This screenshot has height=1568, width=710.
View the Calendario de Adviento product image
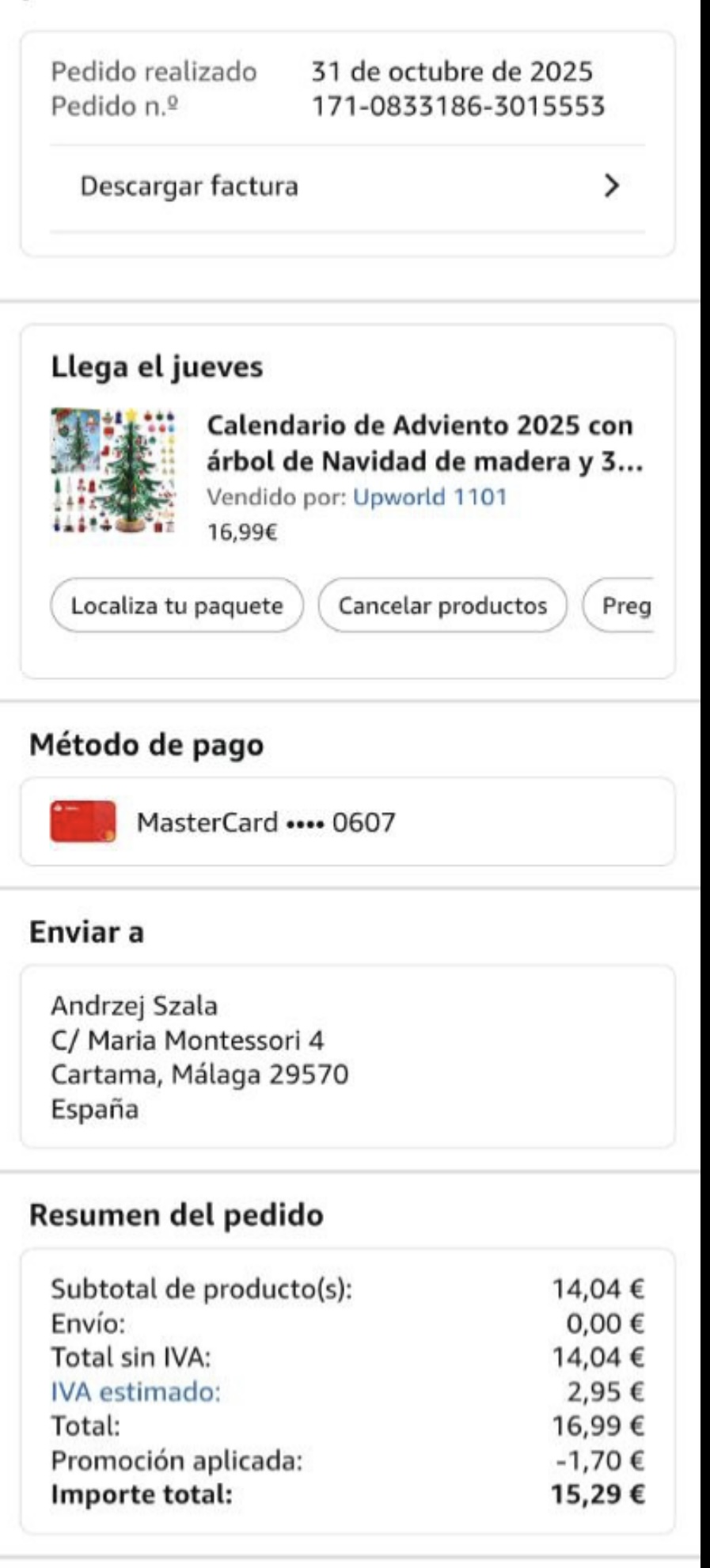[114, 472]
